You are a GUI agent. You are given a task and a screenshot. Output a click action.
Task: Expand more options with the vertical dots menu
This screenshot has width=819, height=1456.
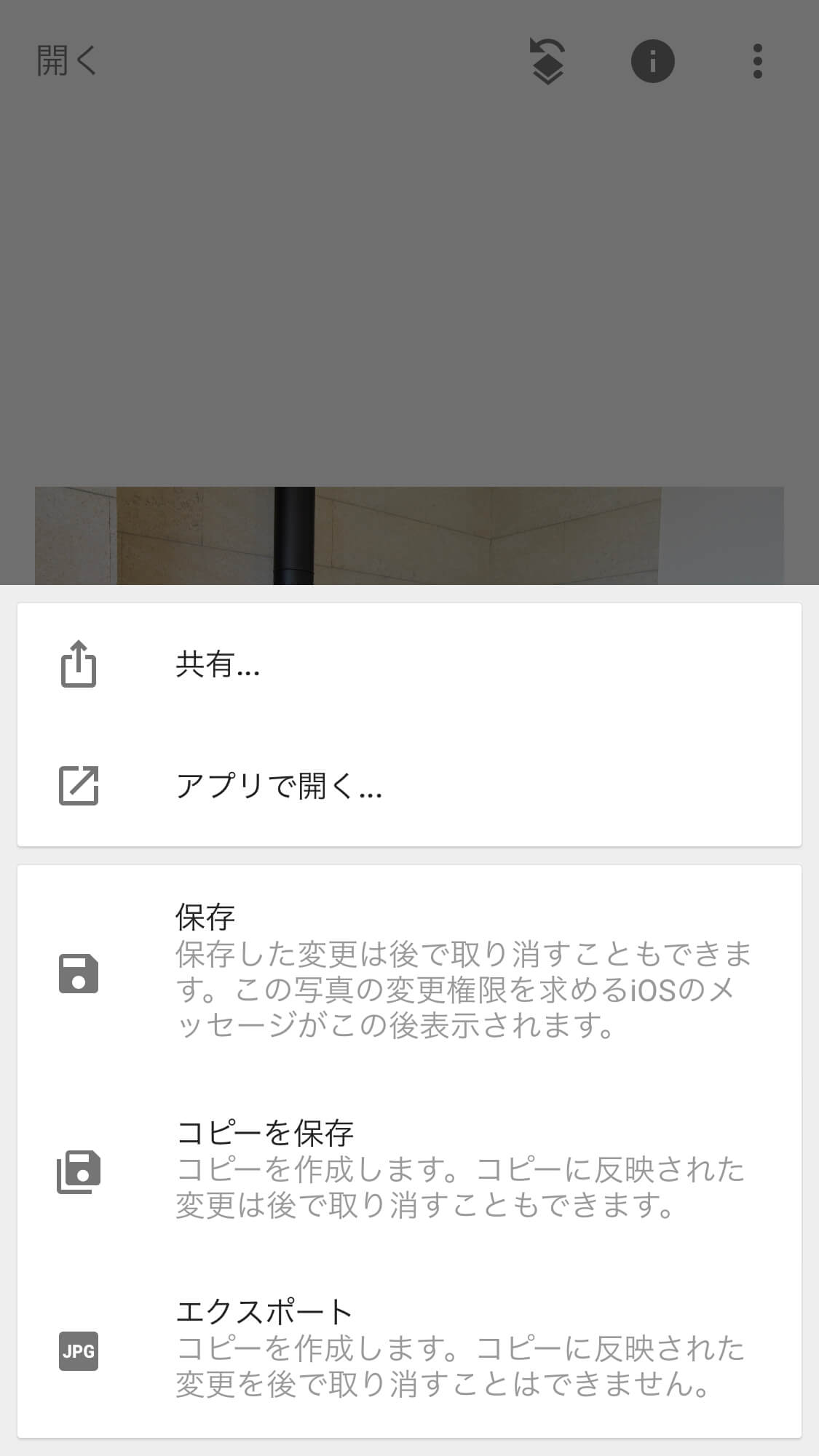[x=758, y=61]
